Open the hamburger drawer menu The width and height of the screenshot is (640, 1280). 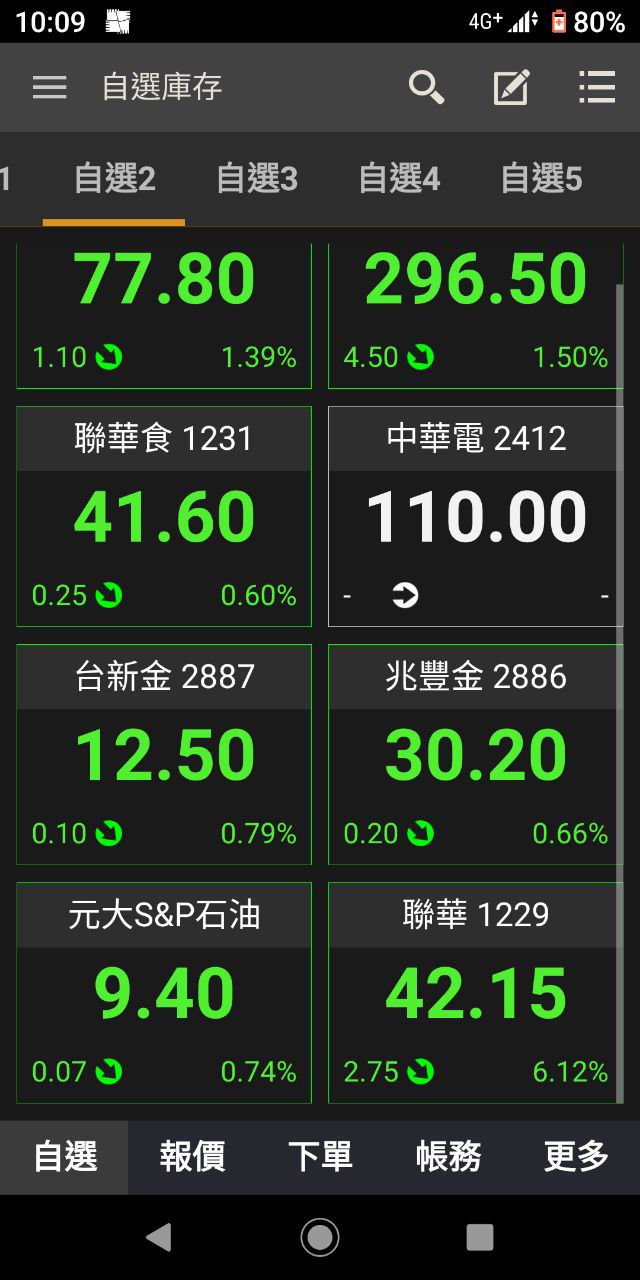pos(49,88)
